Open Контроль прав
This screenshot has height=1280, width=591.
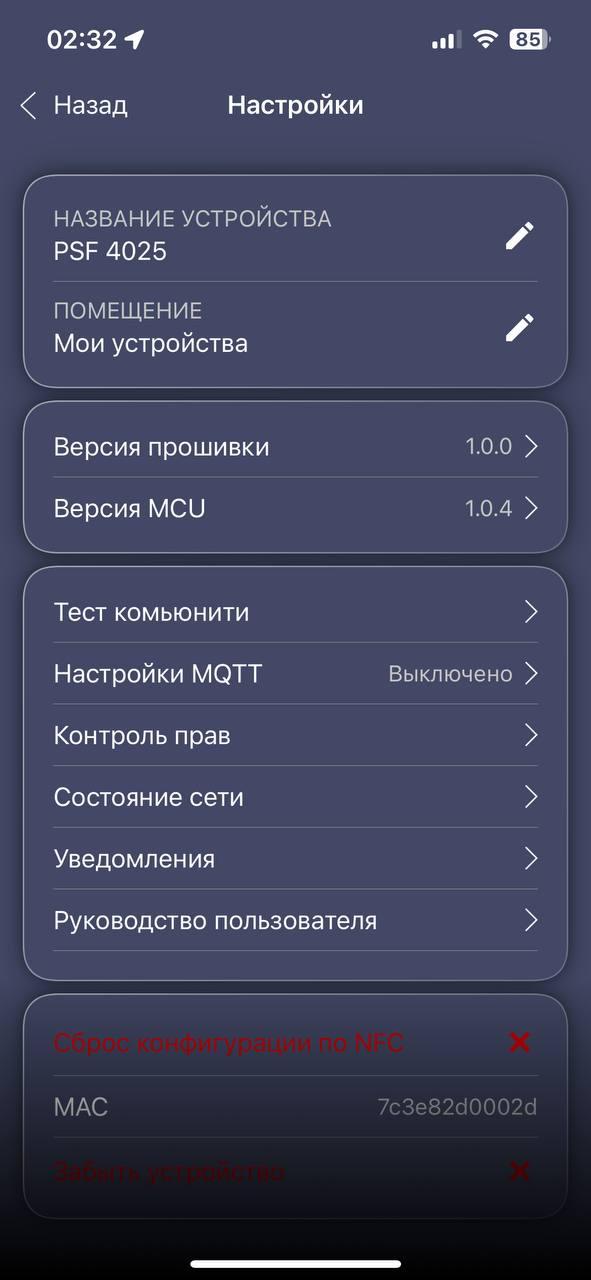295,736
